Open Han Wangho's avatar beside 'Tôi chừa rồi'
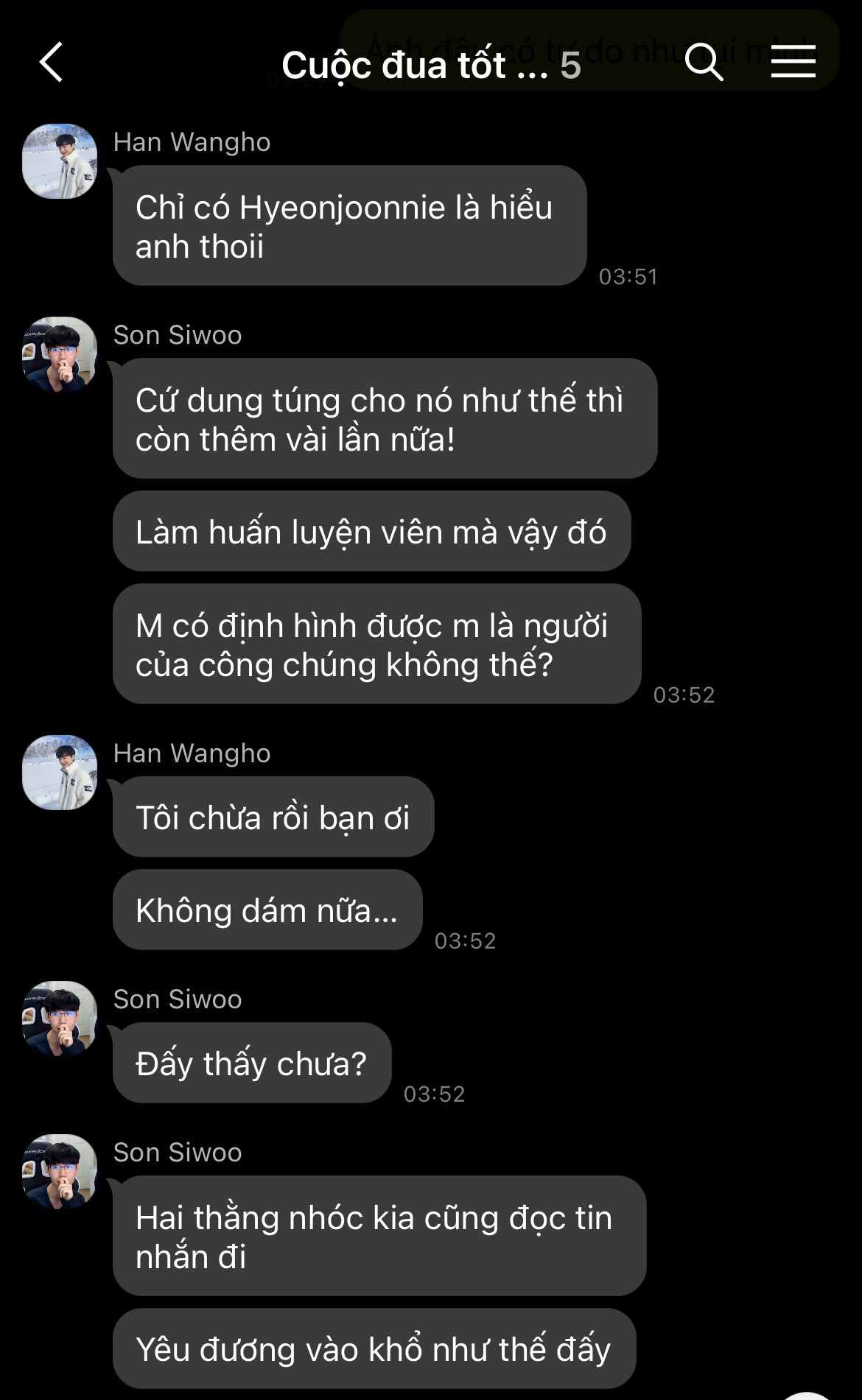Screen dimensions: 862x1400 tap(60, 773)
